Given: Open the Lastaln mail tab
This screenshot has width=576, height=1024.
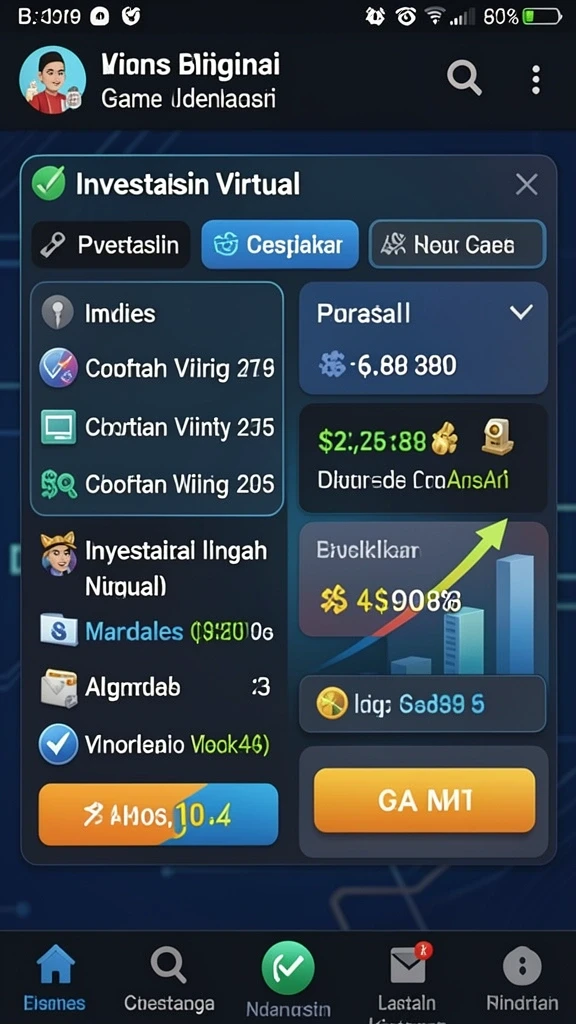Looking at the screenshot, I should [x=408, y=977].
